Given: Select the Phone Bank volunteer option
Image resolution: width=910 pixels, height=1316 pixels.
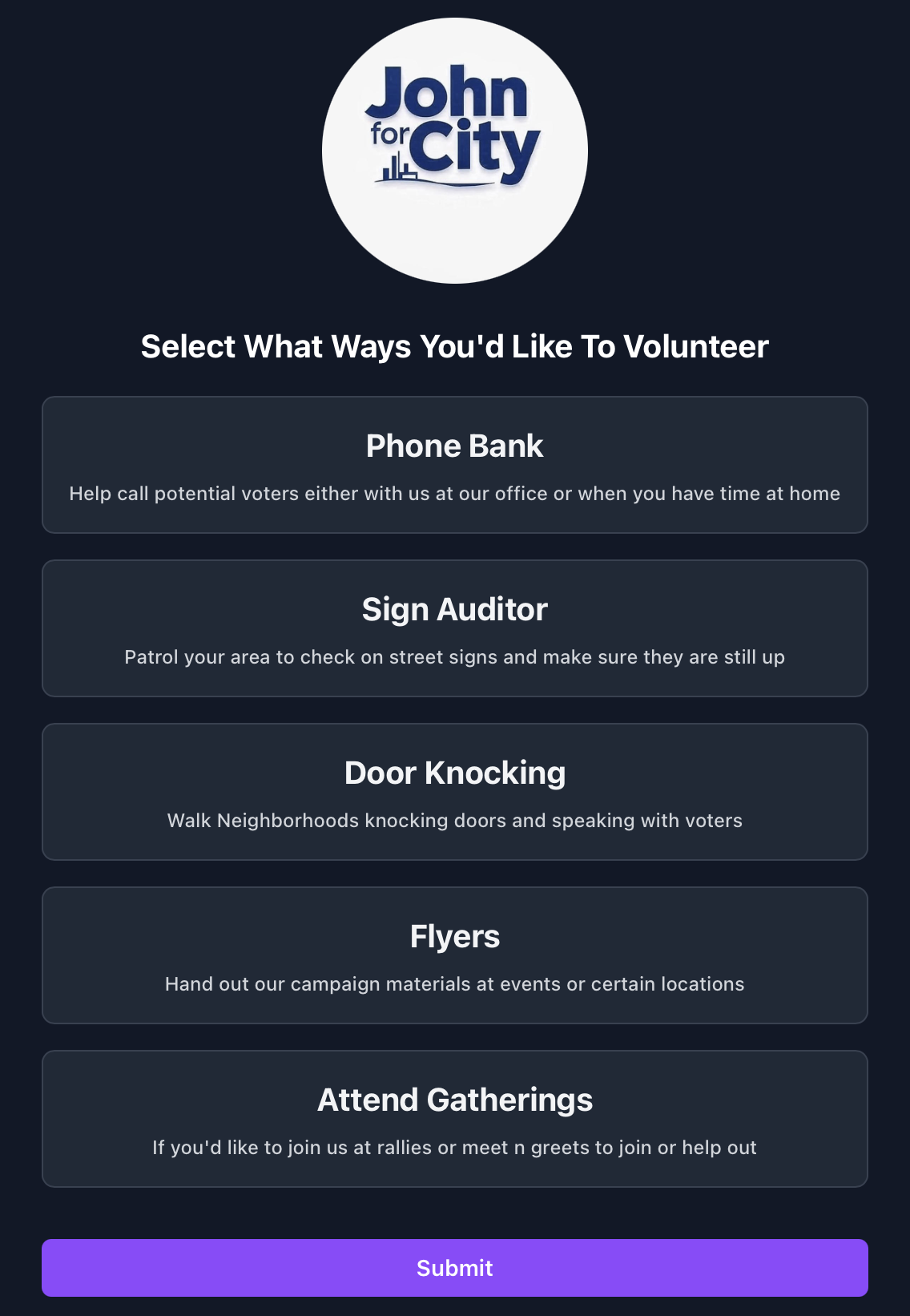Looking at the screenshot, I should [x=454, y=465].
